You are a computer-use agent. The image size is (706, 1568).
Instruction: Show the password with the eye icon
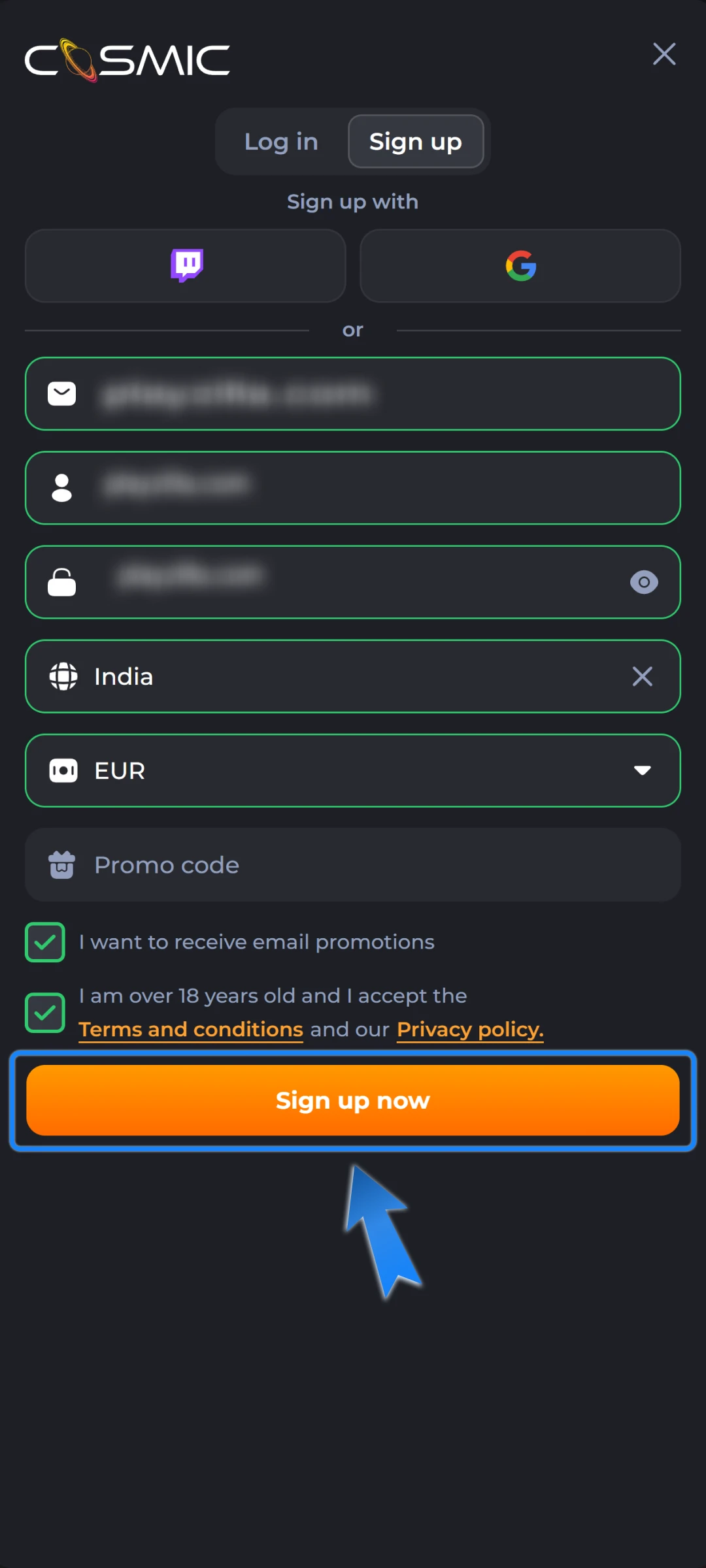644,582
